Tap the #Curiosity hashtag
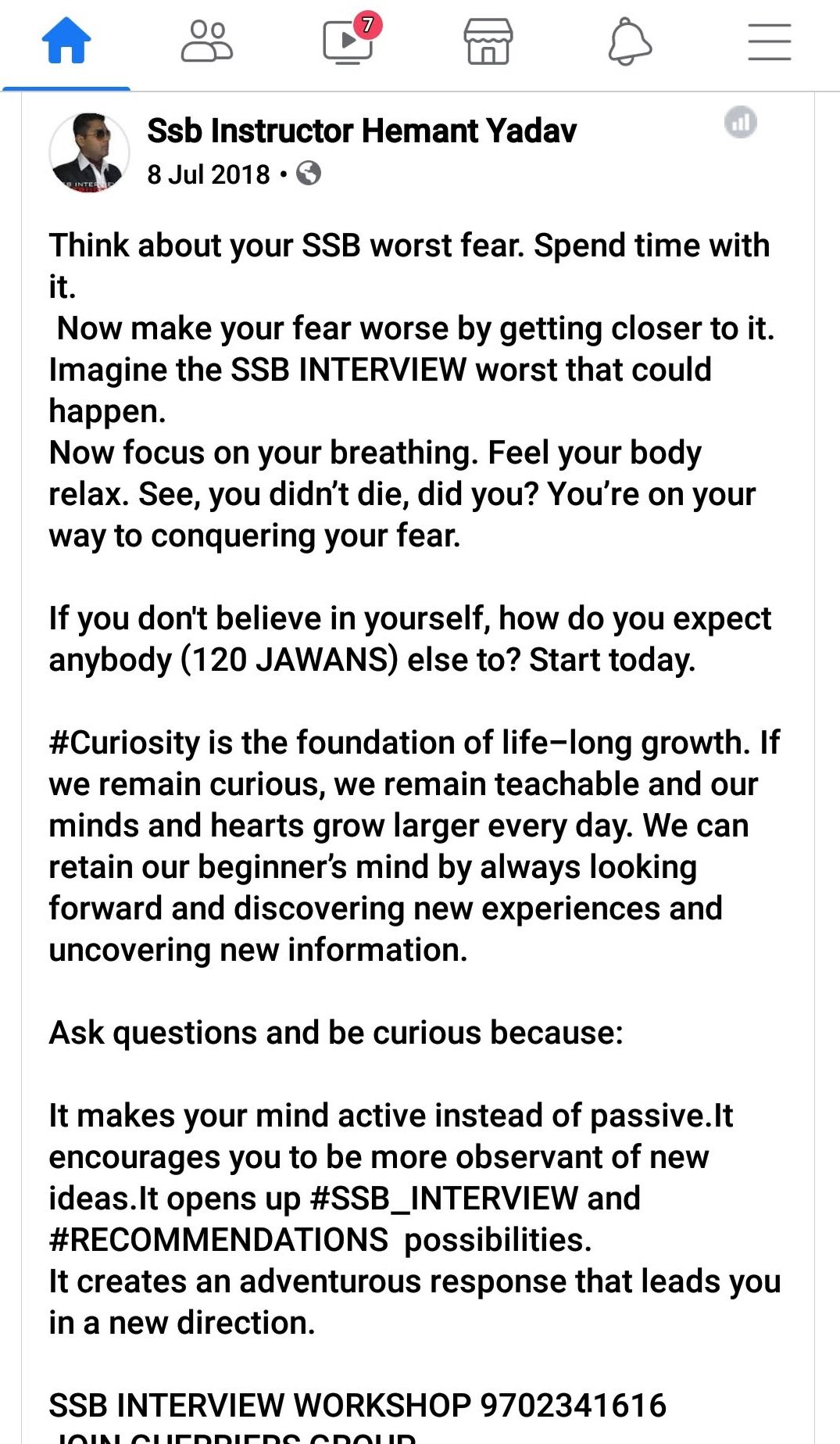This screenshot has height=1444, width=840. point(124,743)
